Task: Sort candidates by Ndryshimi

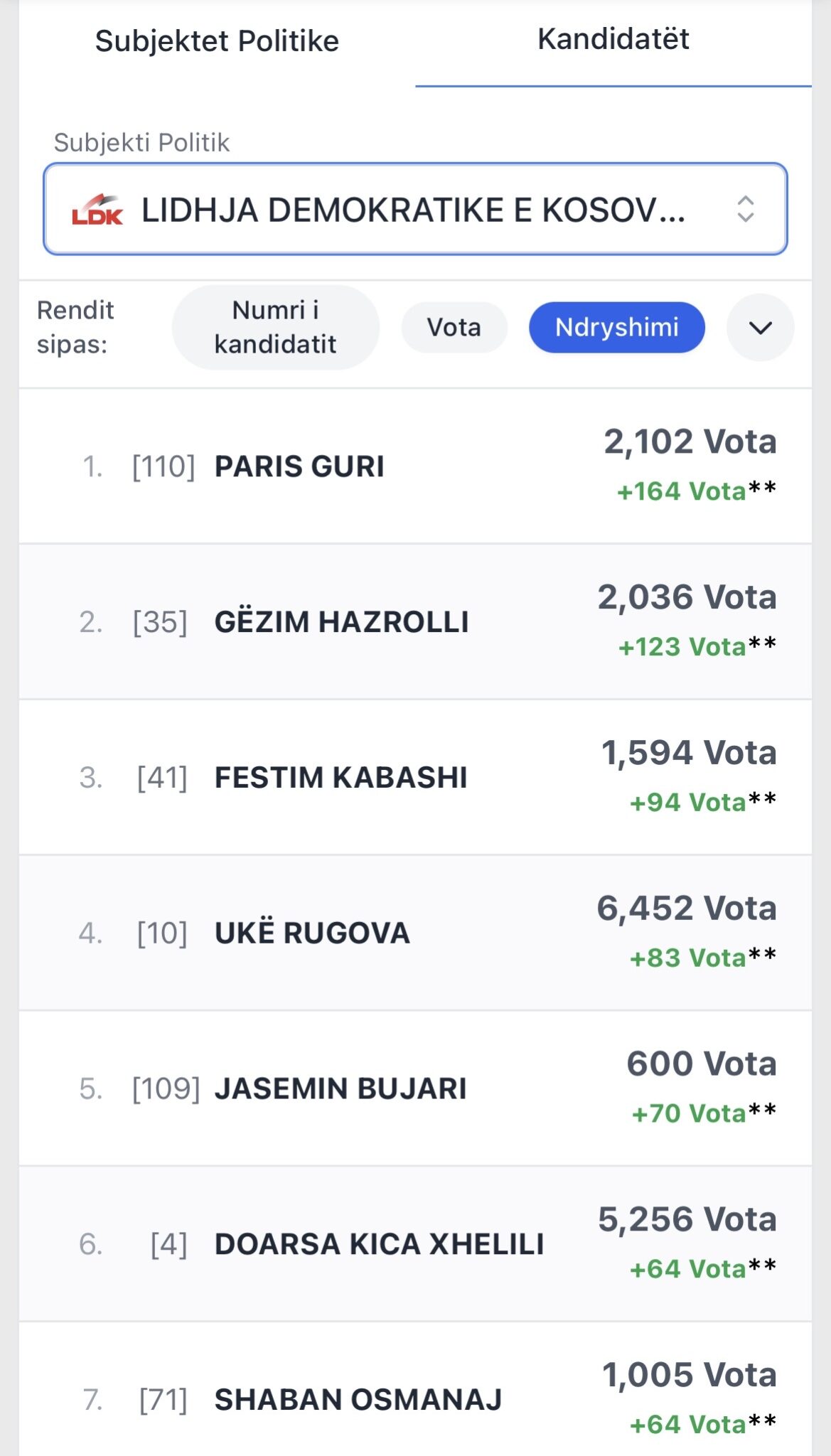Action: coord(616,328)
